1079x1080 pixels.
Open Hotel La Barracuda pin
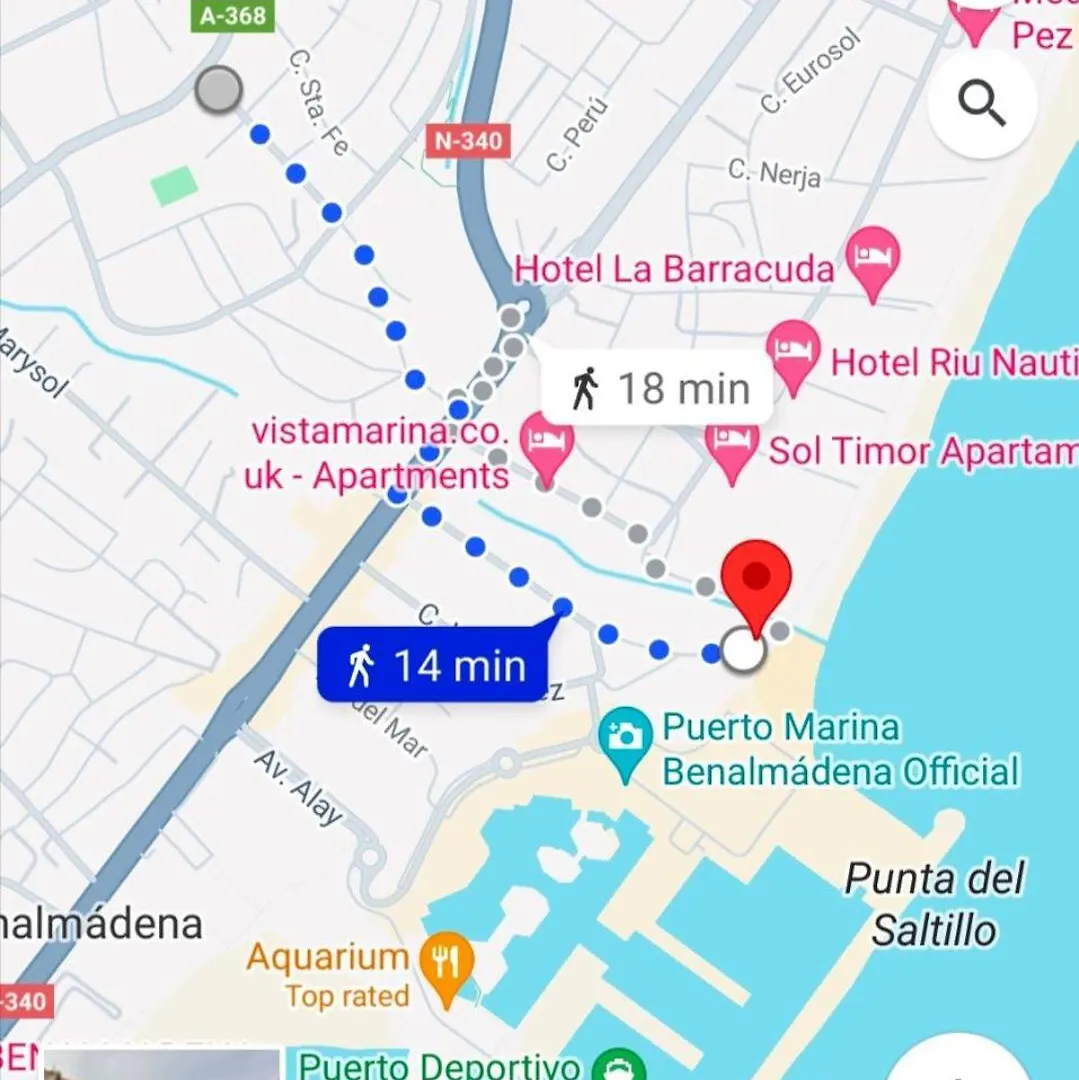[872, 258]
